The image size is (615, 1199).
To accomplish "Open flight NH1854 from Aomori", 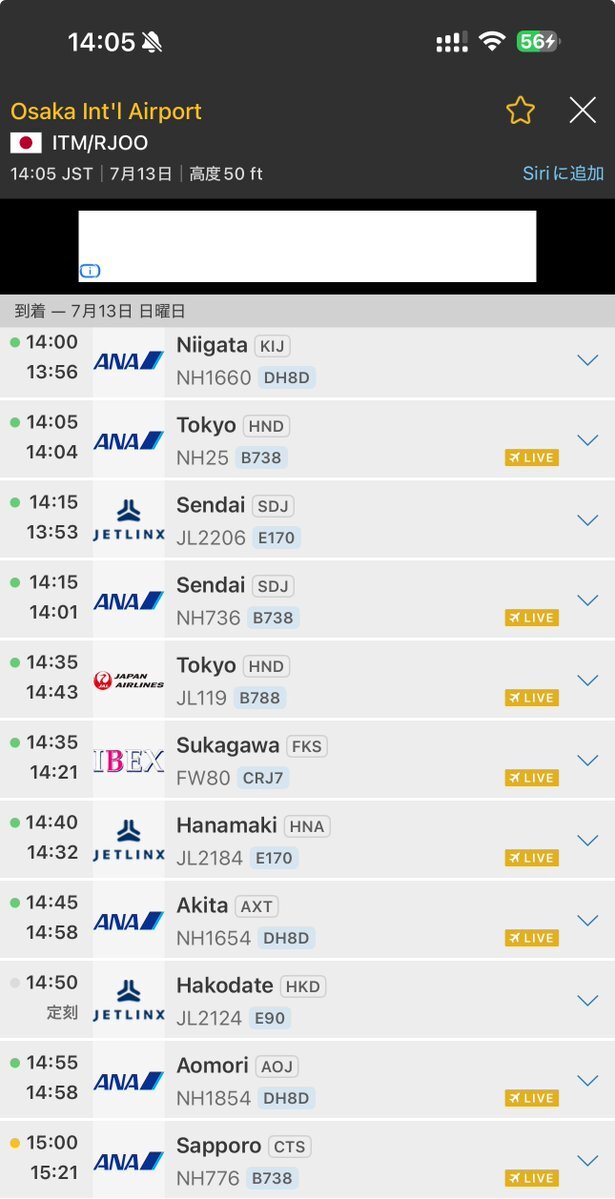I will [308, 1080].
